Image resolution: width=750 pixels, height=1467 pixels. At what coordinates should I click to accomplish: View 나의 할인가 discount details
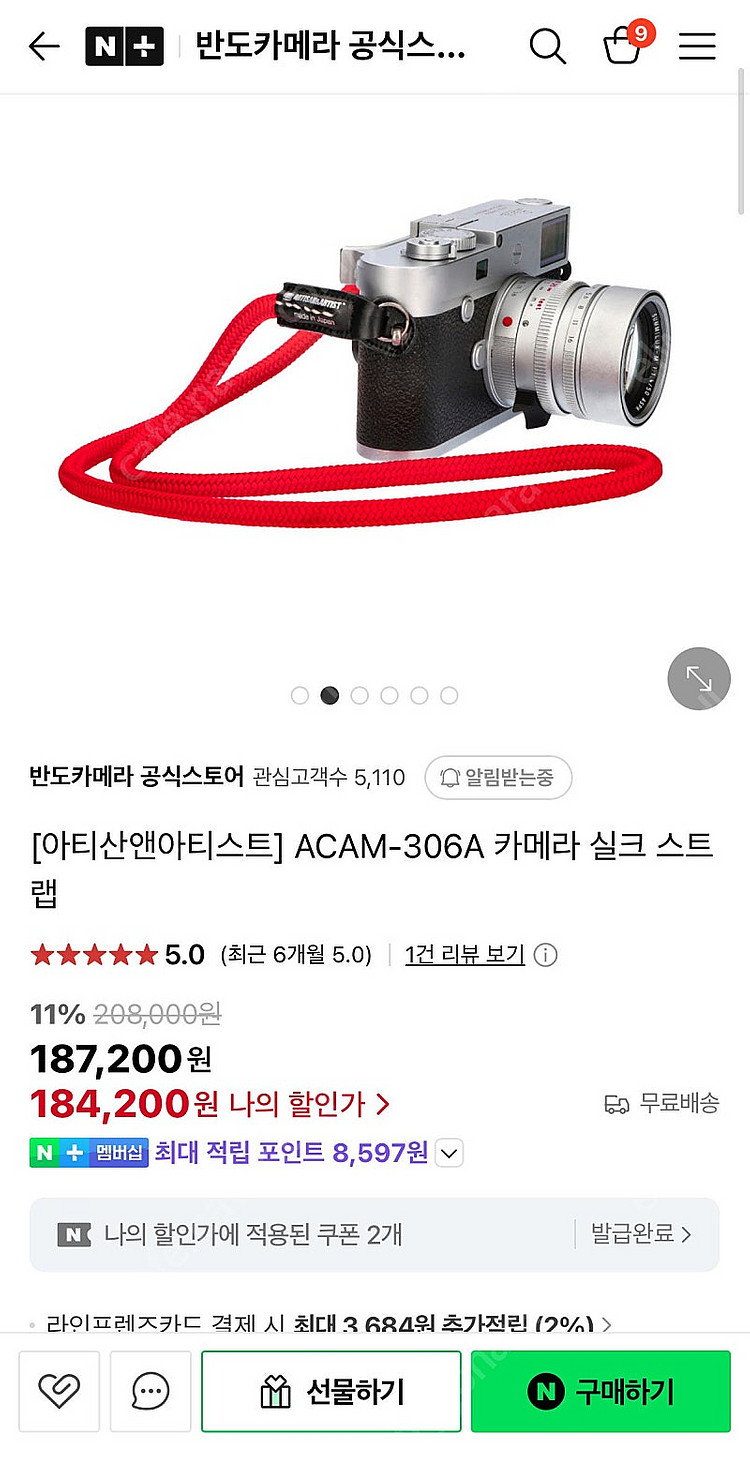310,1104
